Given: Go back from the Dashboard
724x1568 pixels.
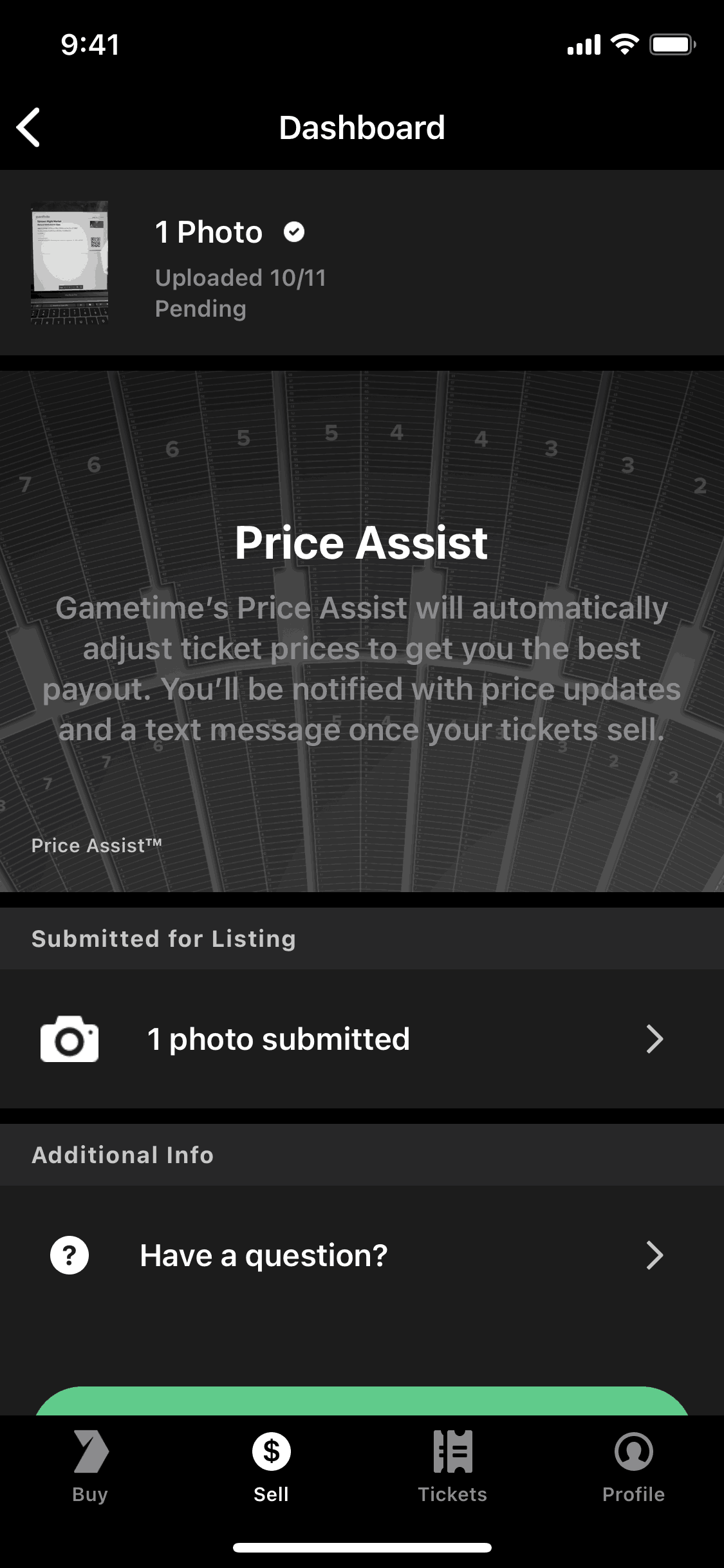Looking at the screenshot, I should 28,127.
